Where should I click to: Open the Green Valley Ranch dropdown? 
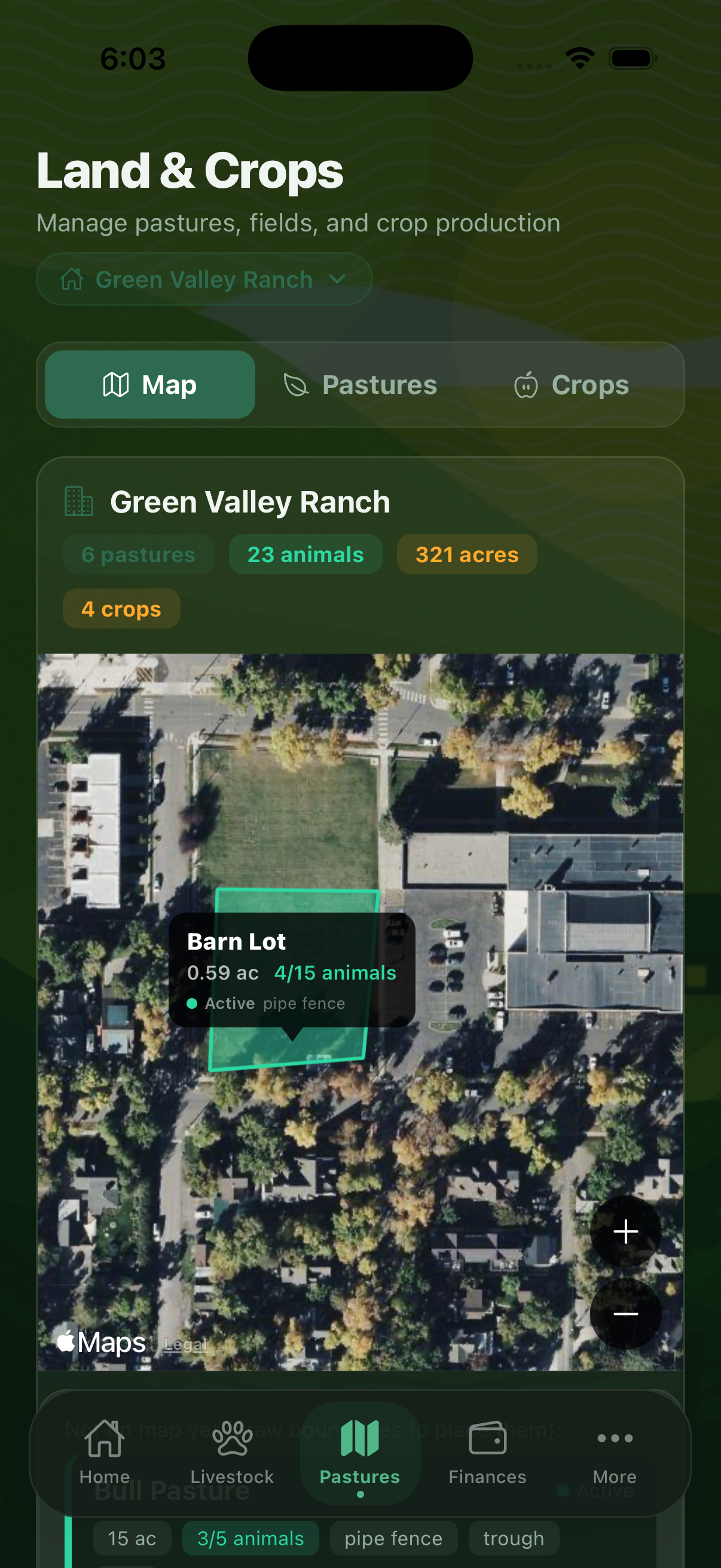pos(204,279)
